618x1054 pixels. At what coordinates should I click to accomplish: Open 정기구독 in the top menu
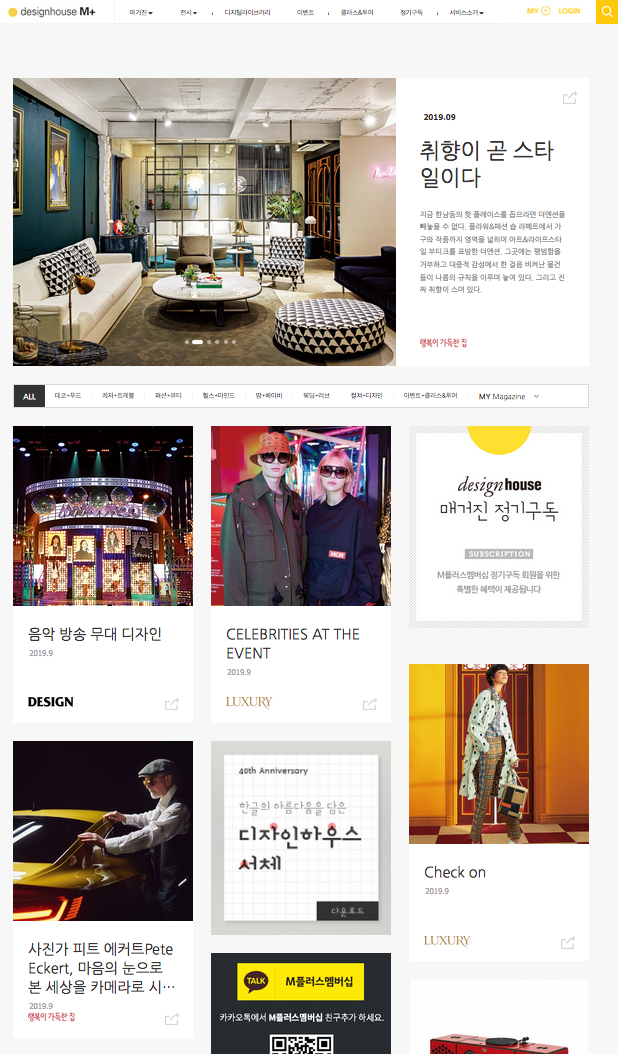[411, 12]
